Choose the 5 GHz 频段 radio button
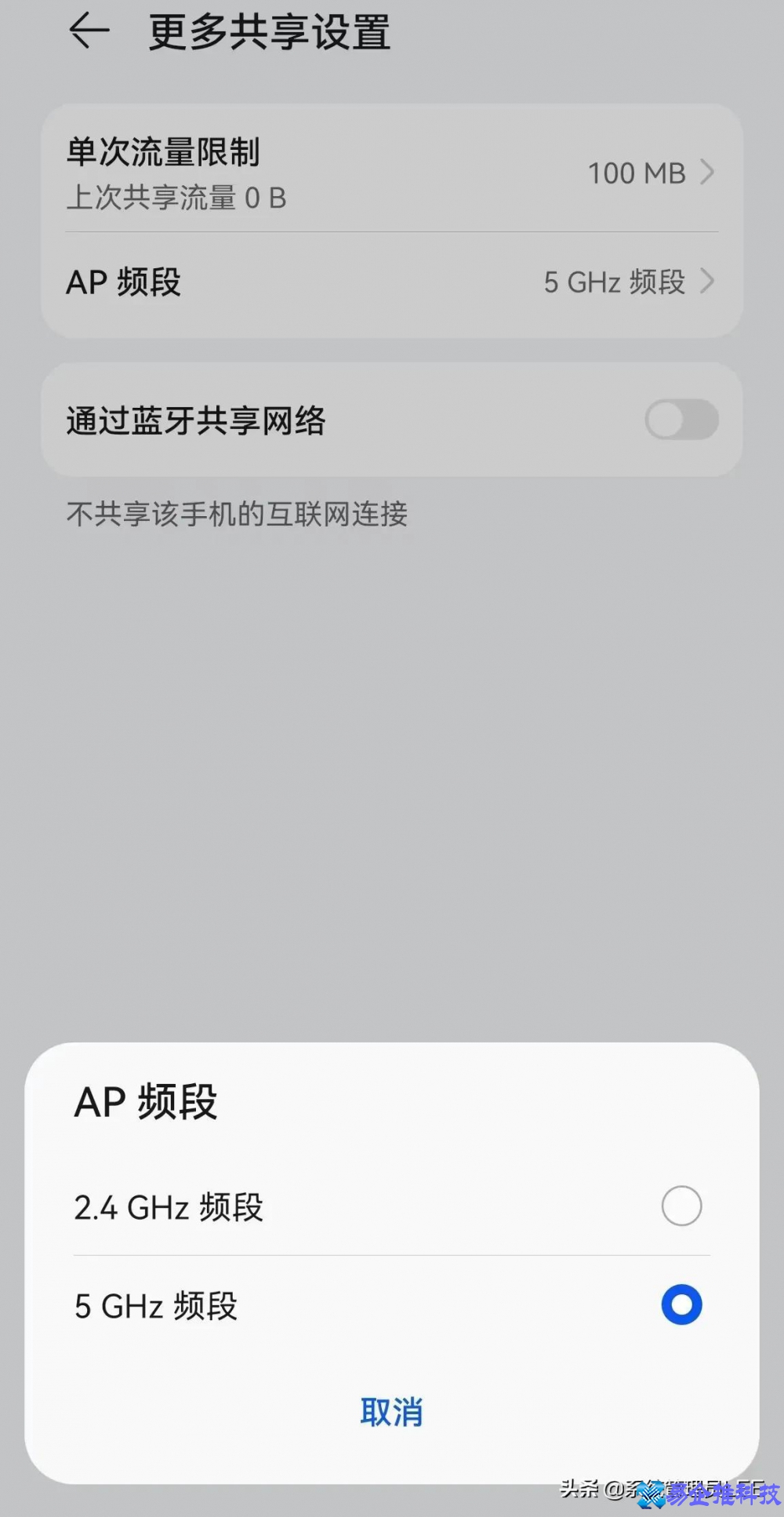This screenshot has width=784, height=1517. coord(680,1304)
